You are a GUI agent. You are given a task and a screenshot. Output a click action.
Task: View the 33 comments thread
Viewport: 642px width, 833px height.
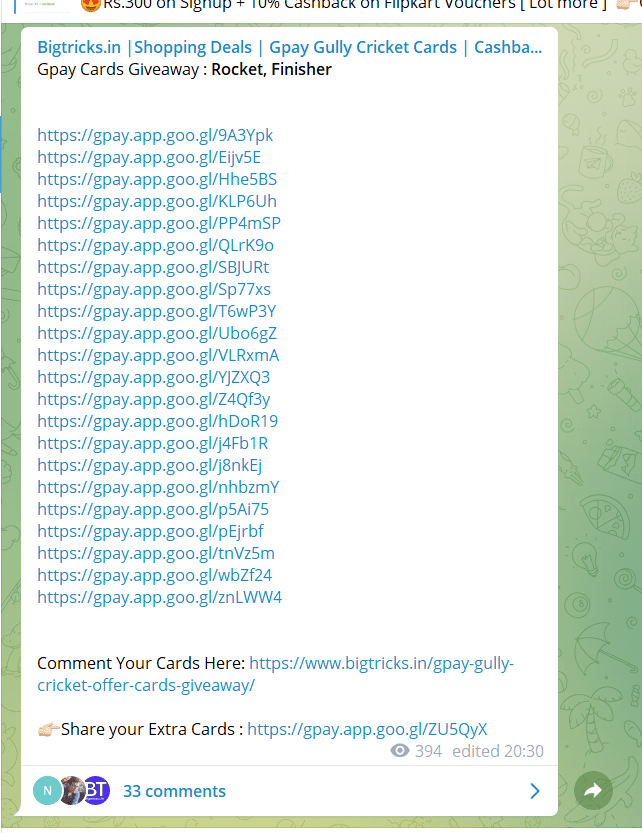click(x=174, y=791)
